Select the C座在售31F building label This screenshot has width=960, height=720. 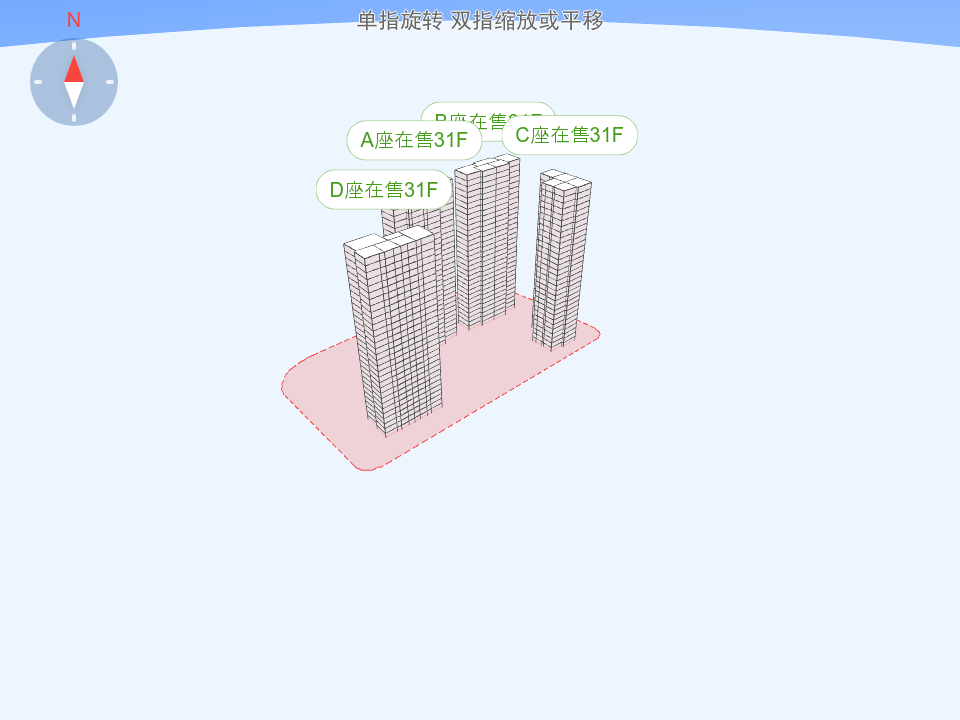[570, 135]
